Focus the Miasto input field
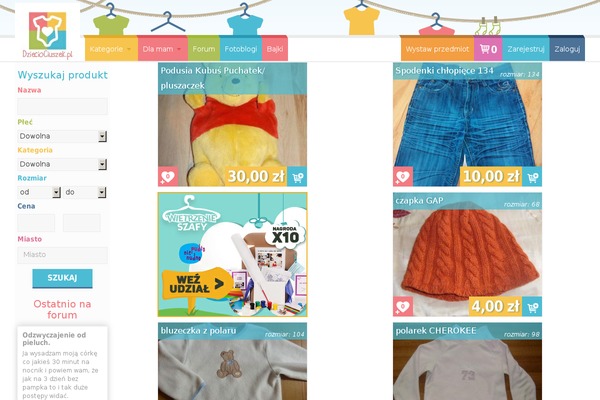The height and width of the screenshot is (400, 600). tap(62, 255)
